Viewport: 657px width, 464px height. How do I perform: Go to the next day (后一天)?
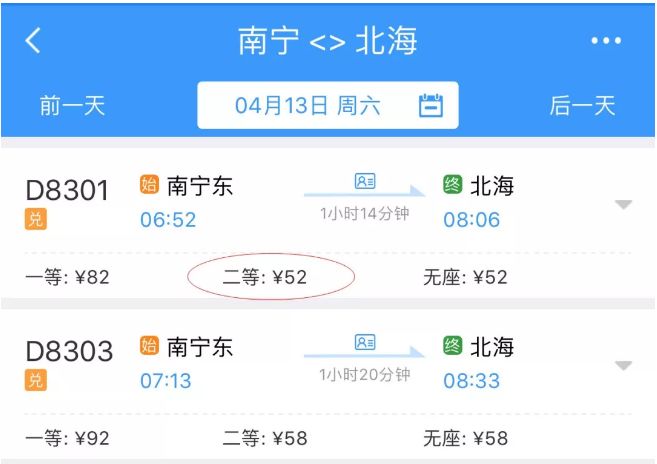pyautogui.click(x=582, y=105)
